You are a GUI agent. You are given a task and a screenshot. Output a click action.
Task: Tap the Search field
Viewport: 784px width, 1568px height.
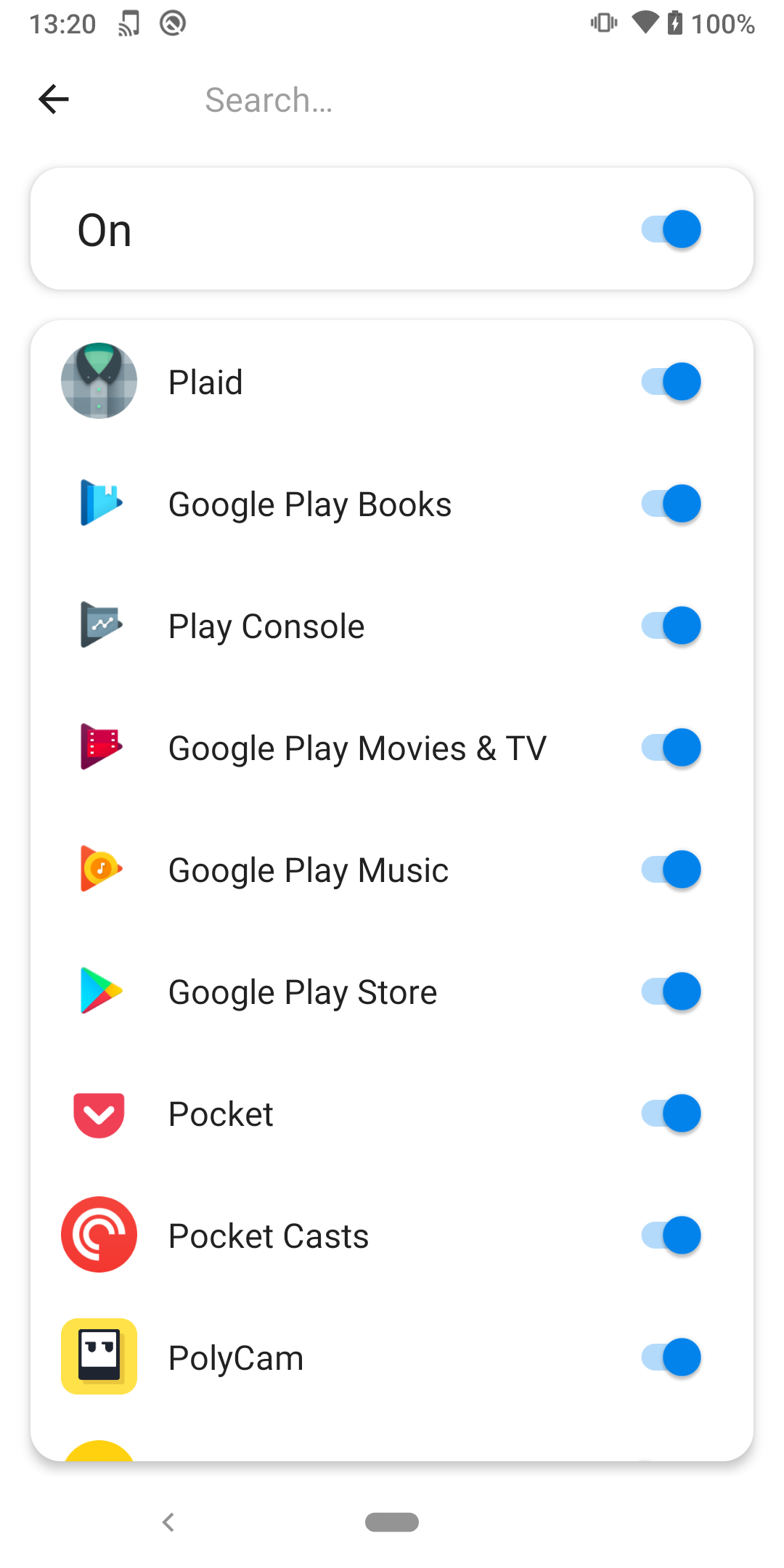coord(465,100)
